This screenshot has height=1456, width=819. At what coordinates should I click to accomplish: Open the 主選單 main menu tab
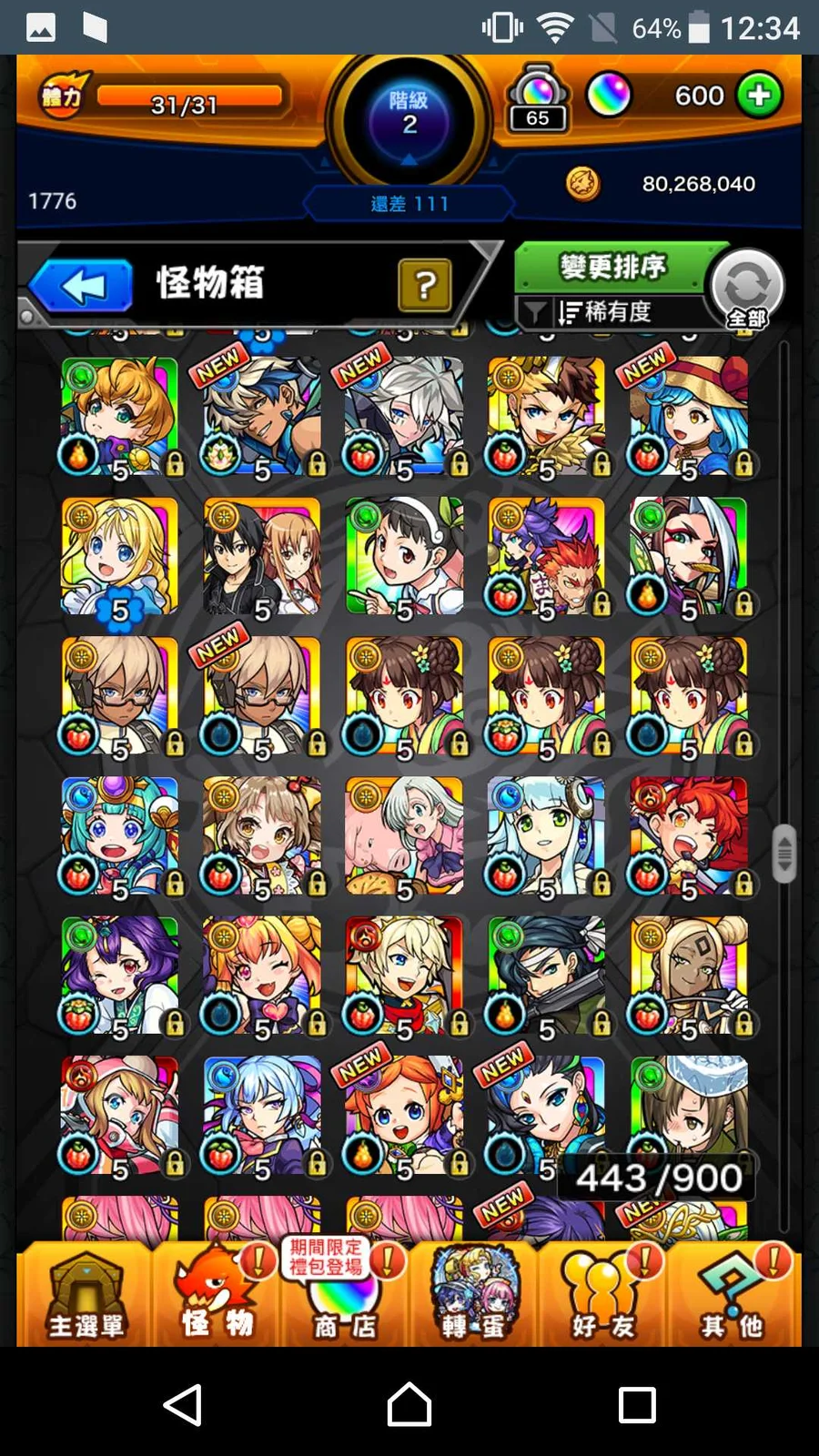tap(86, 1297)
